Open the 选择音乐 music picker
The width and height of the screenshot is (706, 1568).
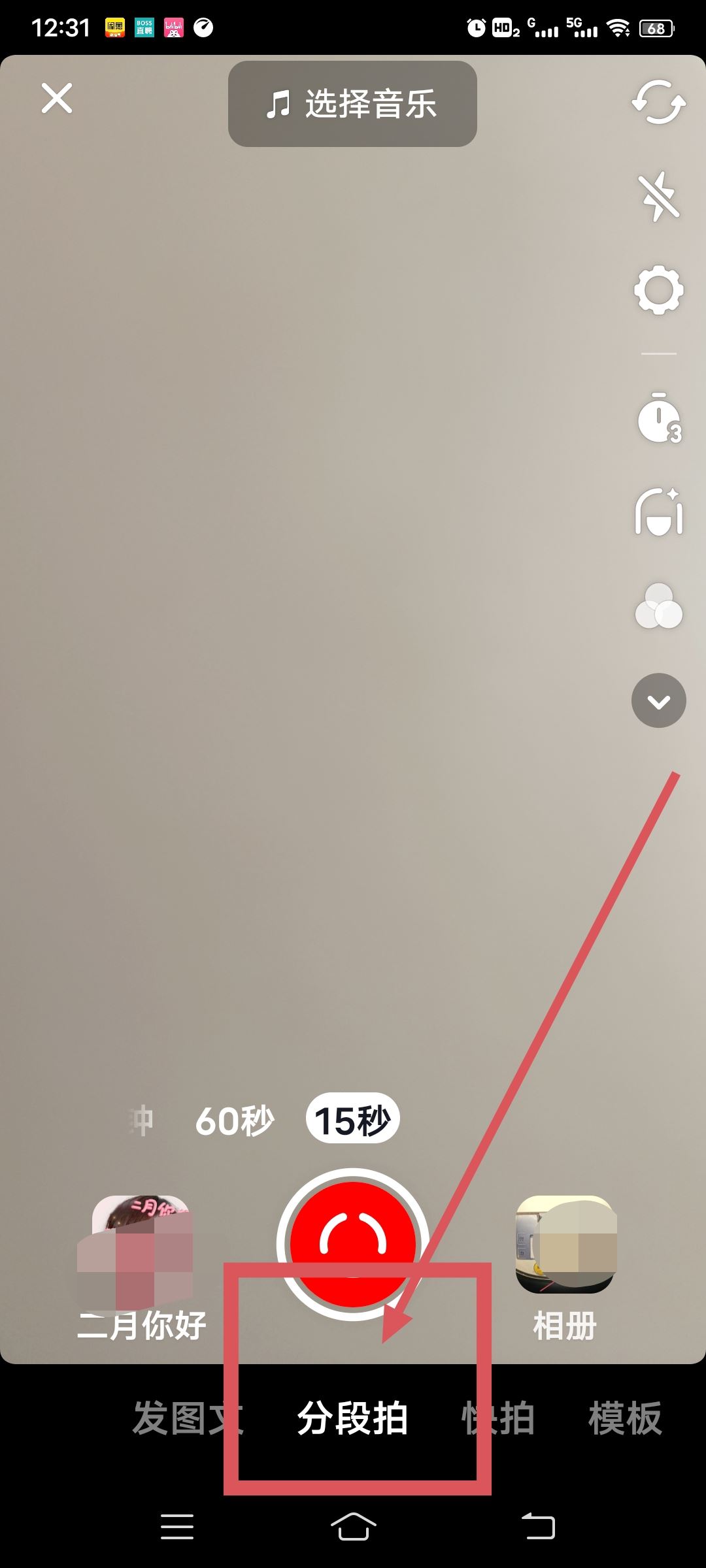point(352,104)
